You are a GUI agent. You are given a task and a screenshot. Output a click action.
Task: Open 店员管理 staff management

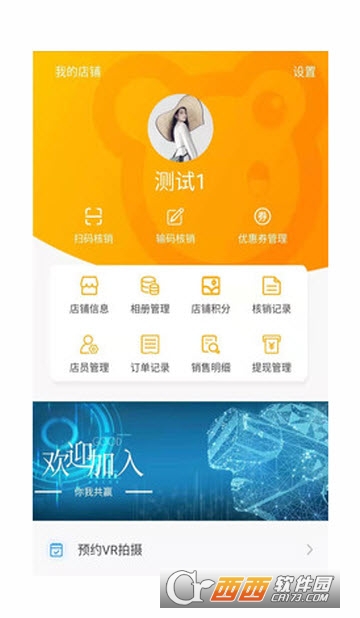[x=89, y=354]
